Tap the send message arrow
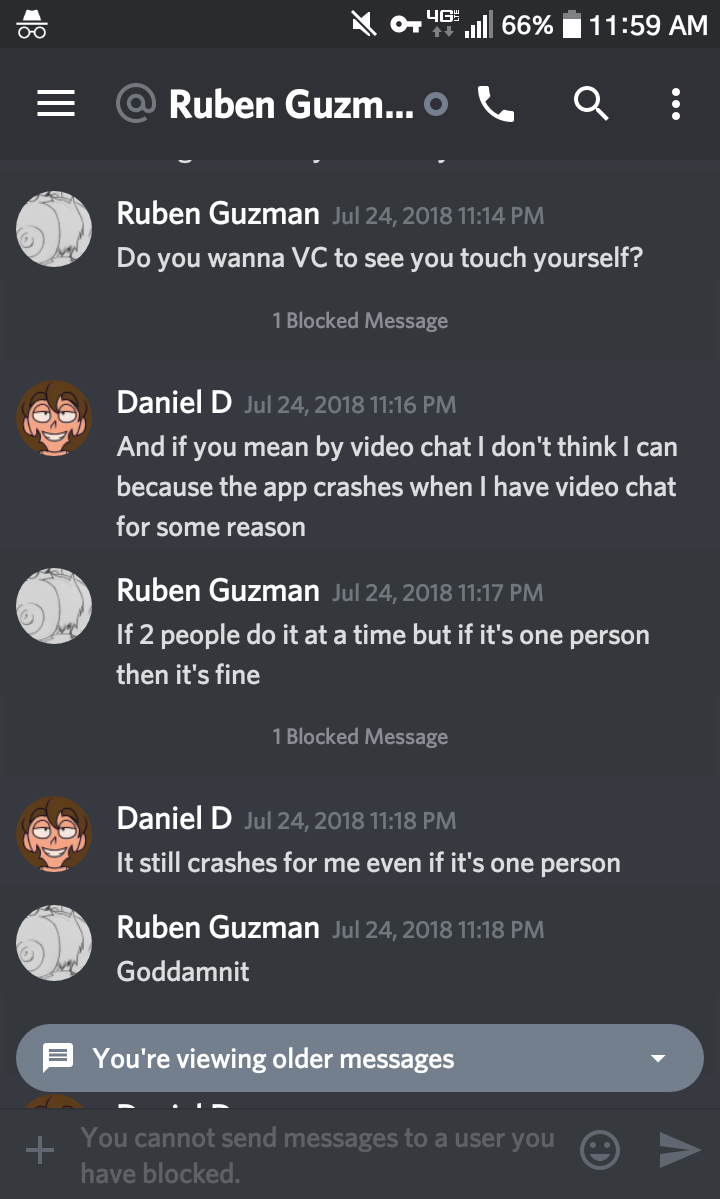Viewport: 720px width, 1199px height. click(680, 1151)
